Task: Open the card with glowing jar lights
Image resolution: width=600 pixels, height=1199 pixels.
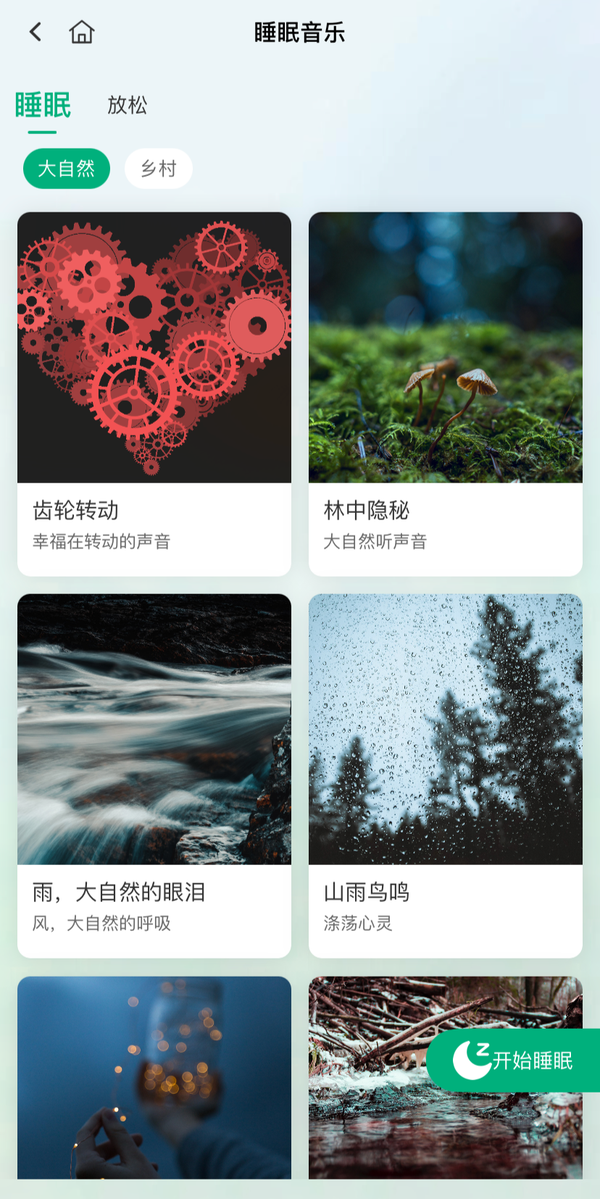Action: pos(154,1077)
